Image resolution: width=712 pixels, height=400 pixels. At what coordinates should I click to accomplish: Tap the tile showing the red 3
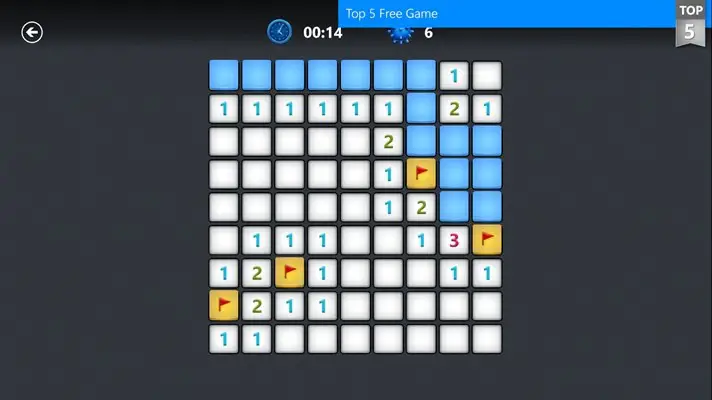click(455, 240)
